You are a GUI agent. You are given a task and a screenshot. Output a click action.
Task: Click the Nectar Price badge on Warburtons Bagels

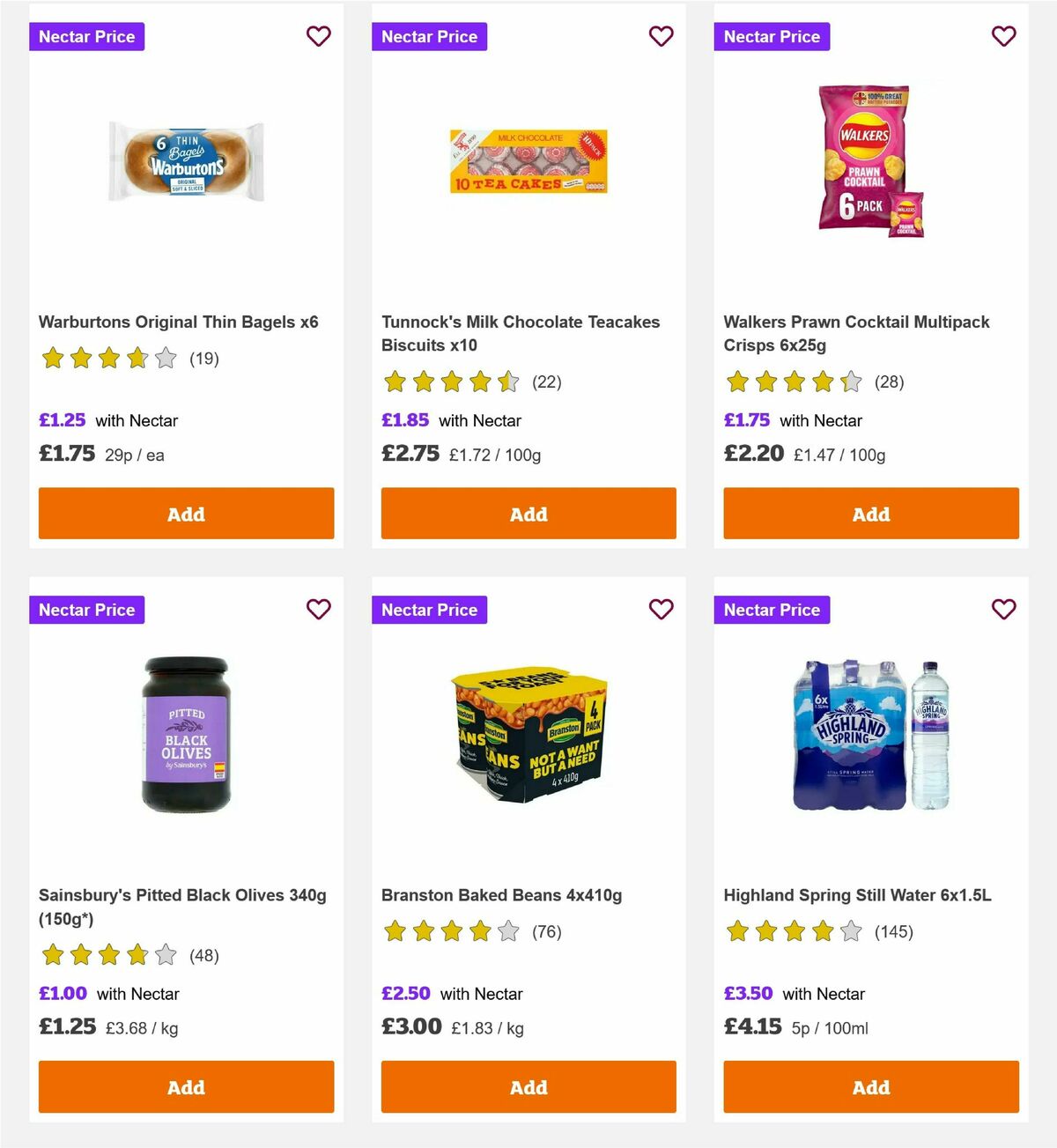86,36
